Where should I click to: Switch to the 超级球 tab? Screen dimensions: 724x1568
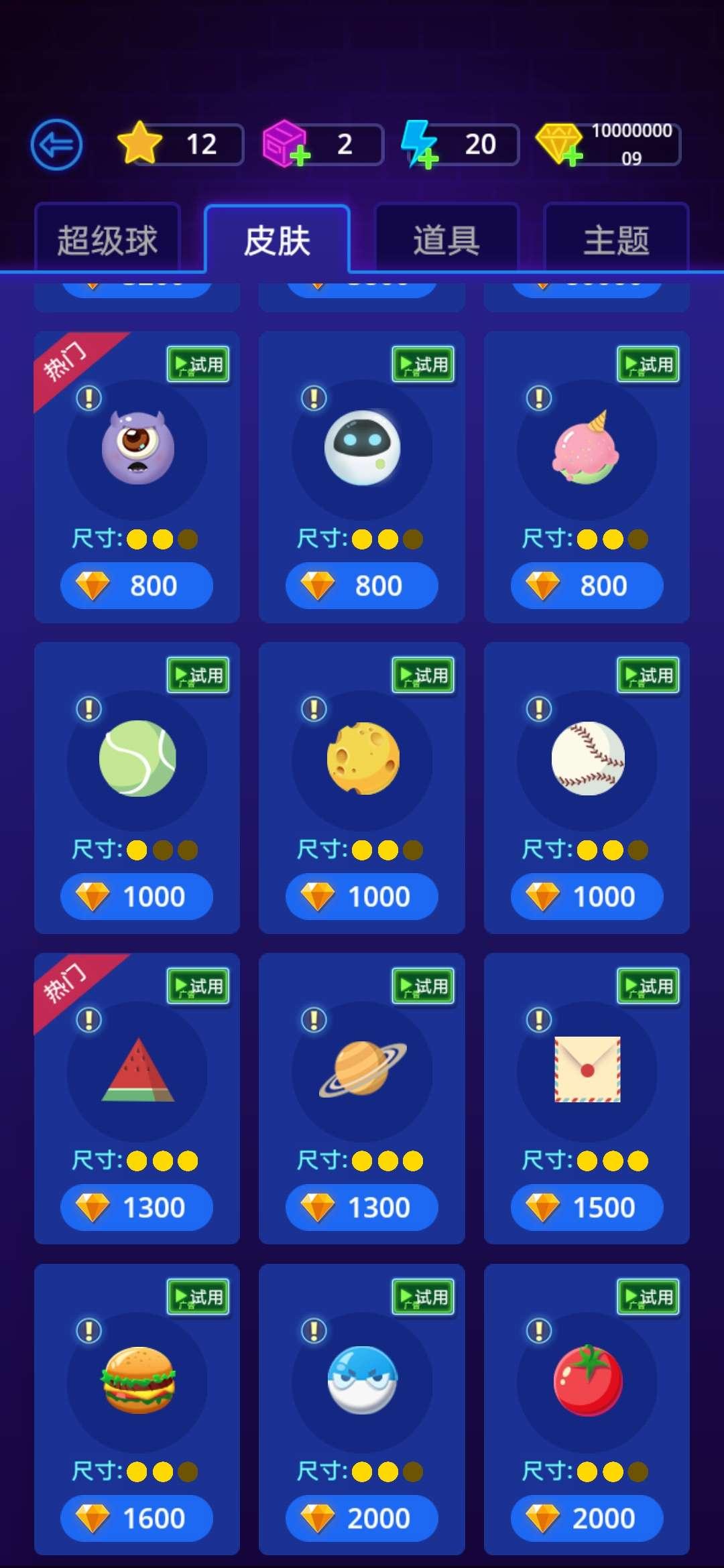tap(107, 240)
